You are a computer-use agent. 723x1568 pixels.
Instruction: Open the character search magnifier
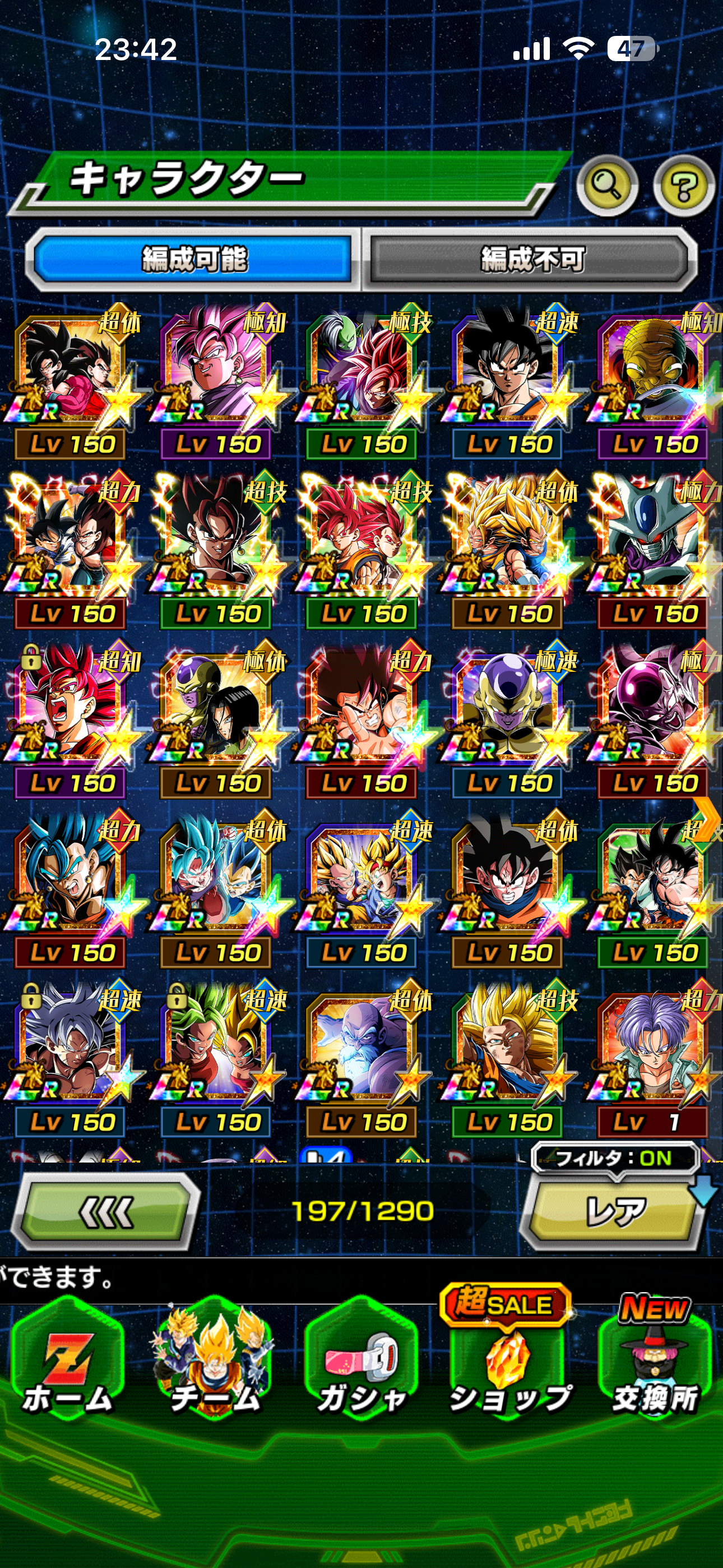(x=606, y=185)
